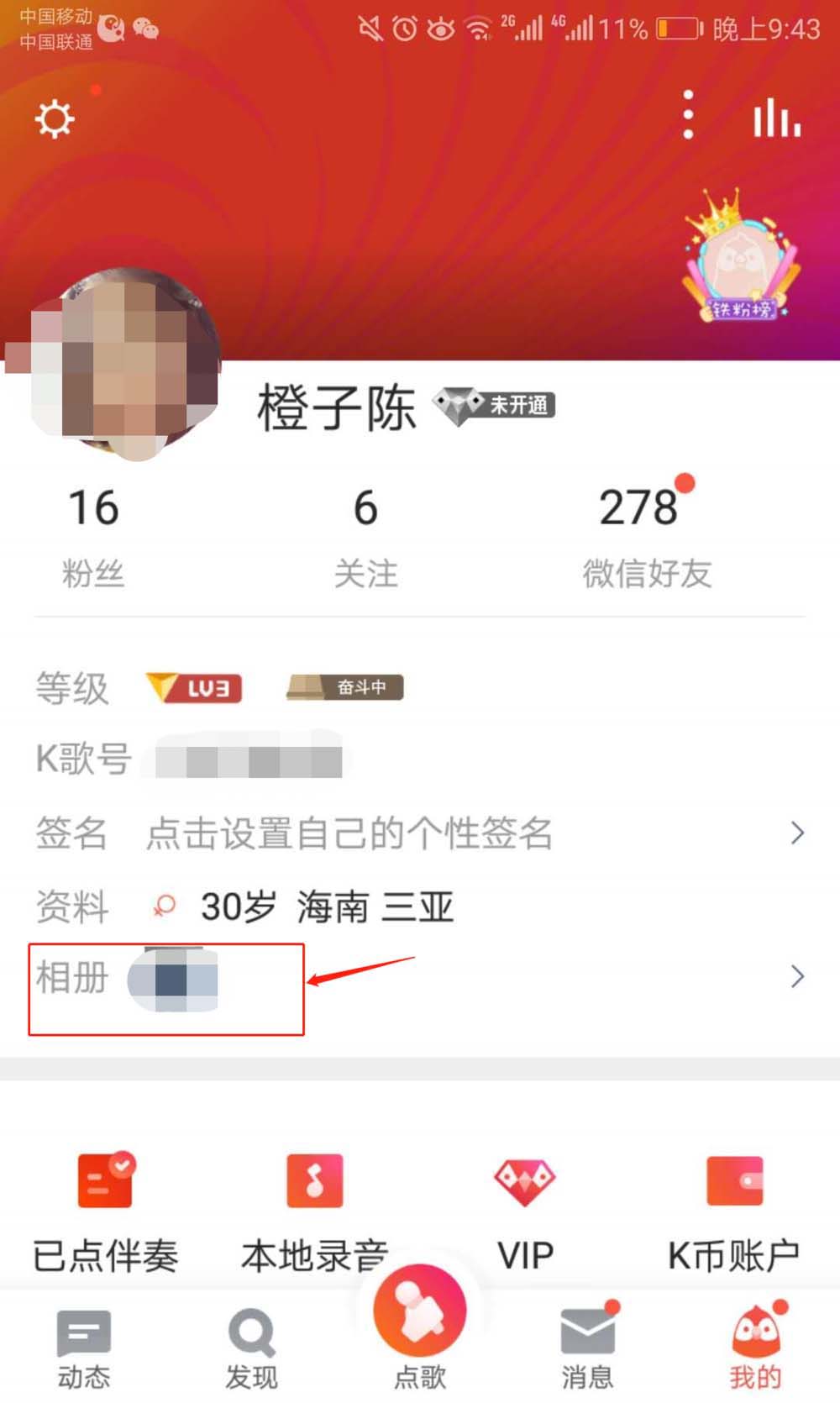Switch to the 消息 messages tab

pos(587,1348)
